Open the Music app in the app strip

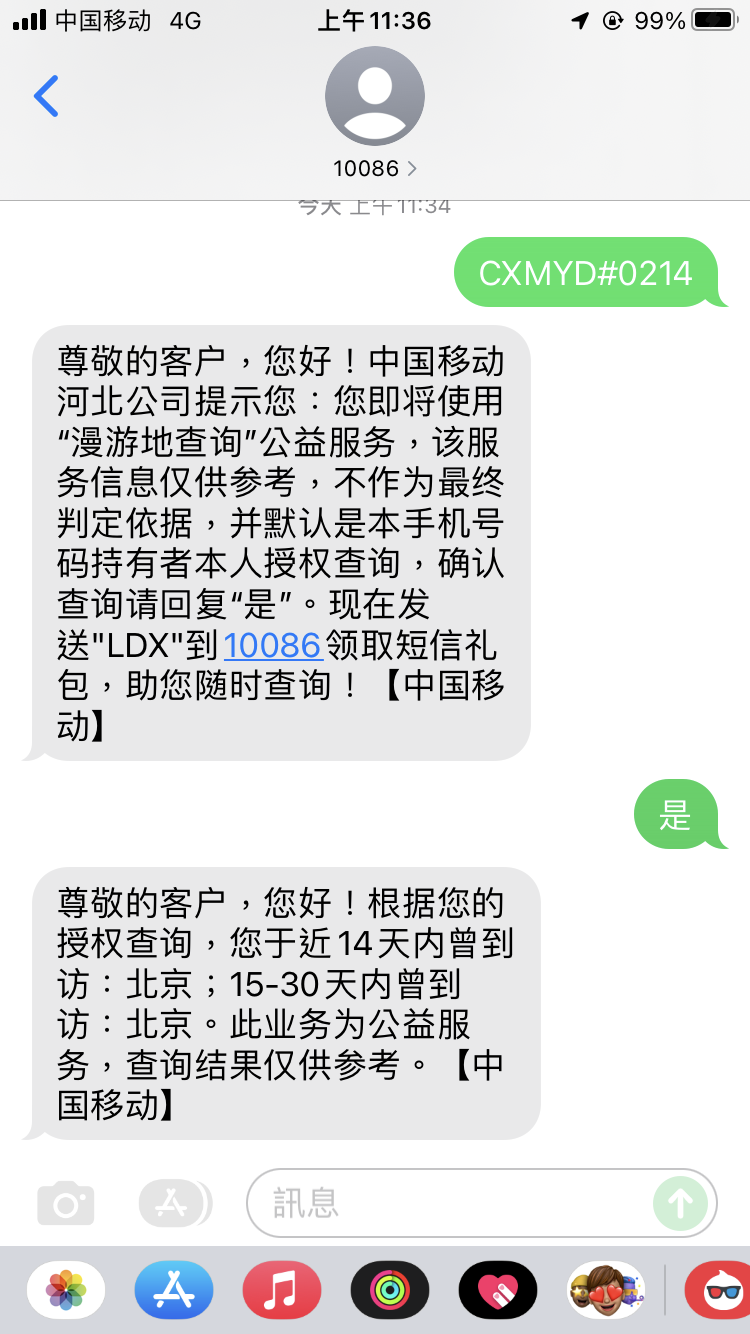point(282,1290)
